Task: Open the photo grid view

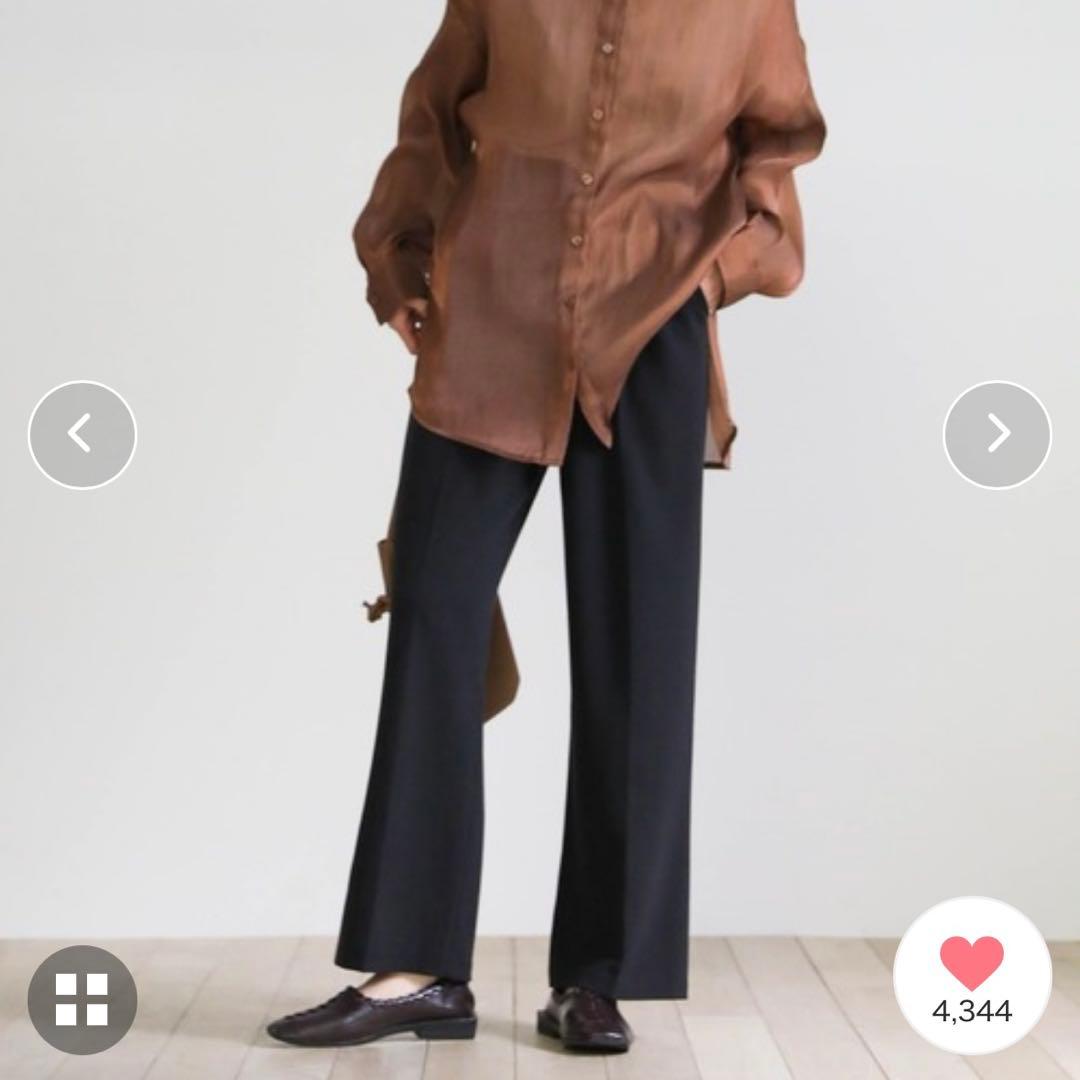Action: point(82,999)
